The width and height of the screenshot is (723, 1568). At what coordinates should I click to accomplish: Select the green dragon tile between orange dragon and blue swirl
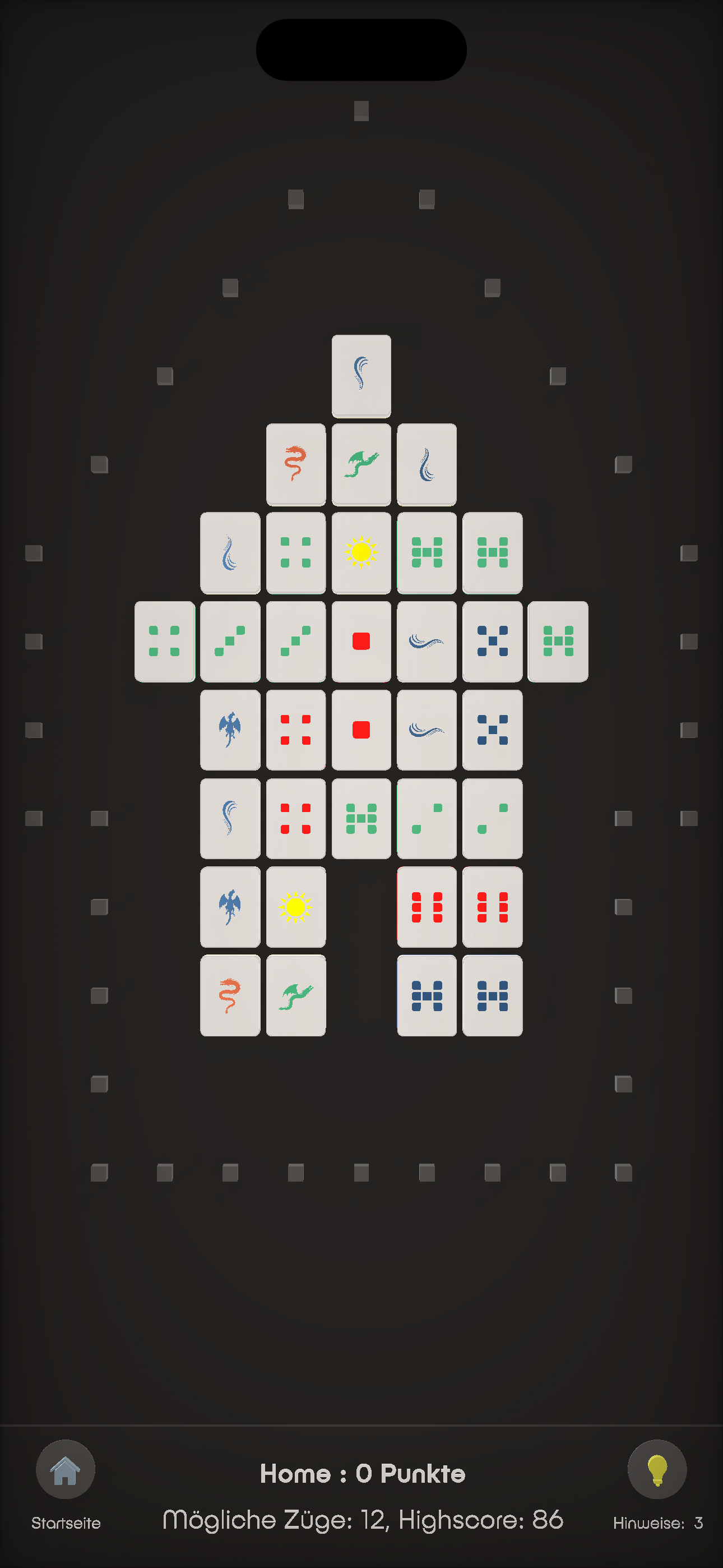pos(361,464)
